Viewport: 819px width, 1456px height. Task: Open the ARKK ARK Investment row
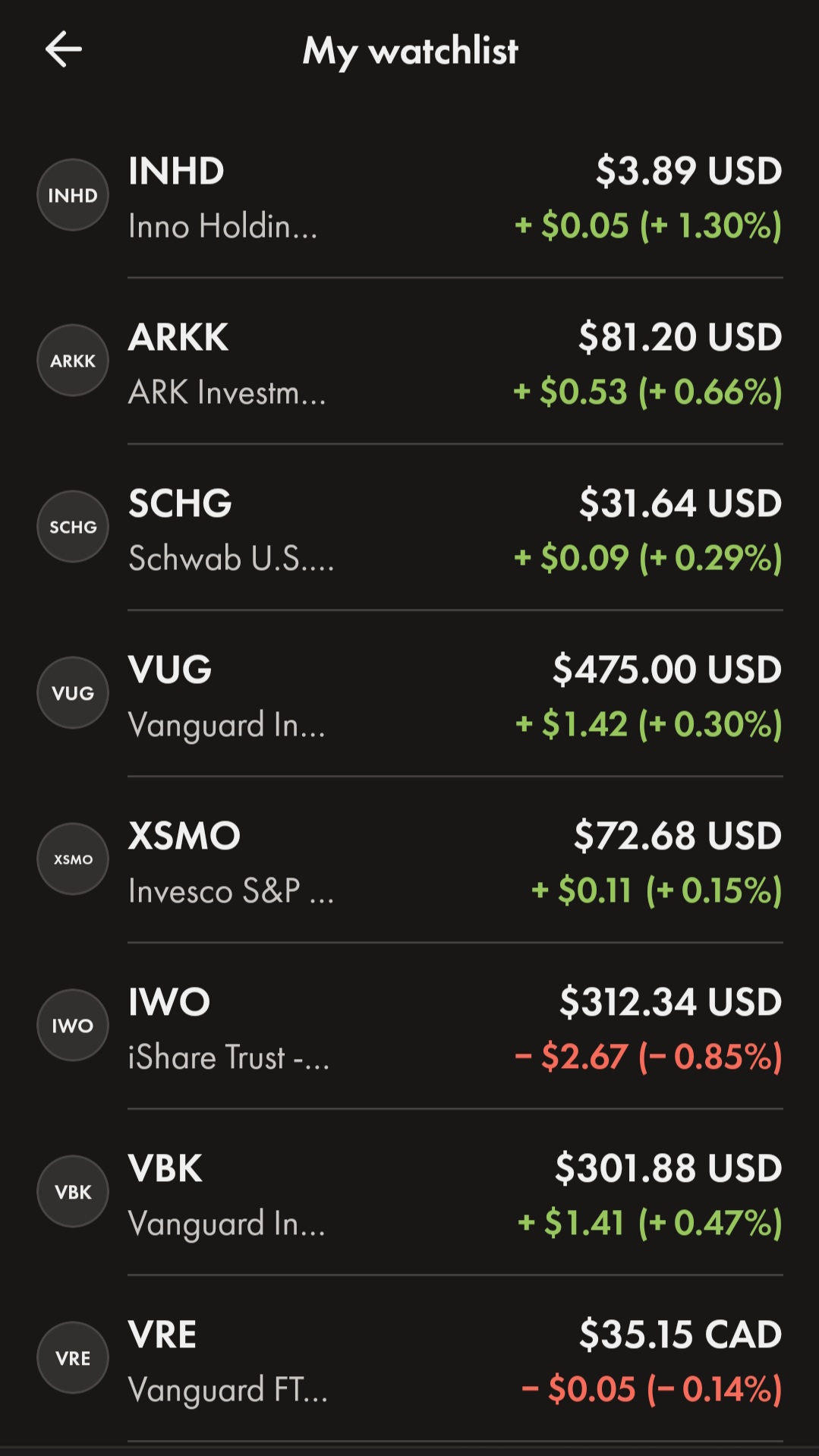click(x=410, y=361)
